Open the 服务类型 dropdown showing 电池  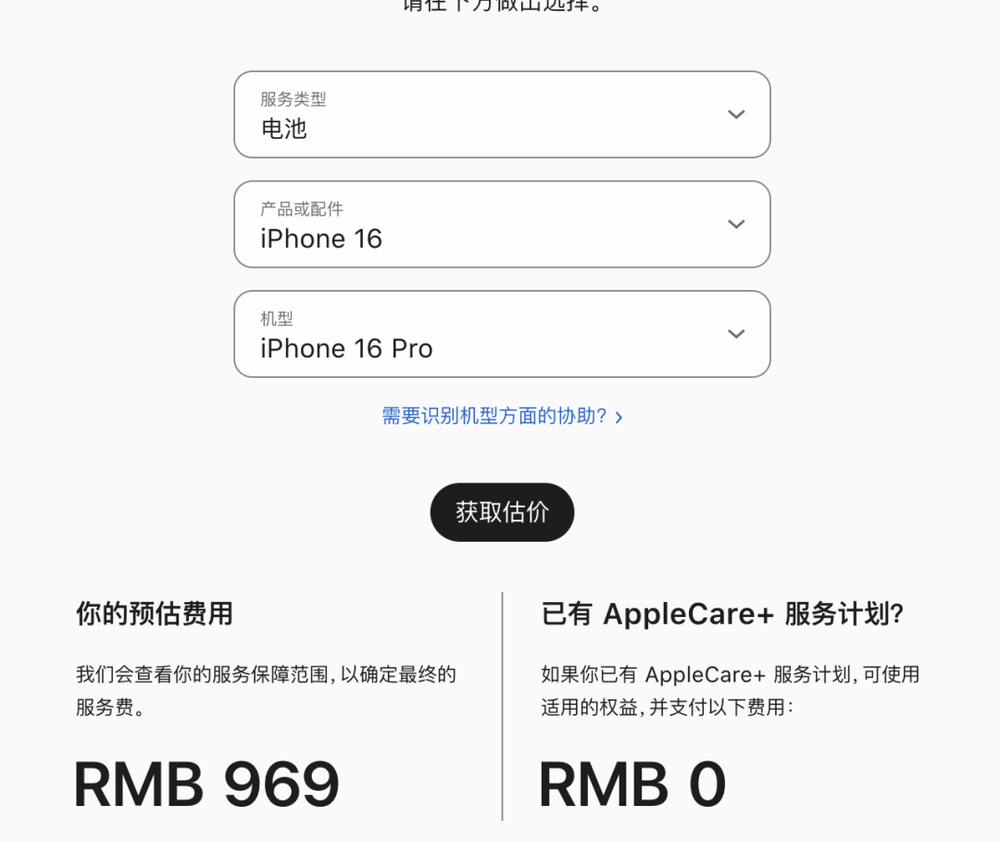502,114
